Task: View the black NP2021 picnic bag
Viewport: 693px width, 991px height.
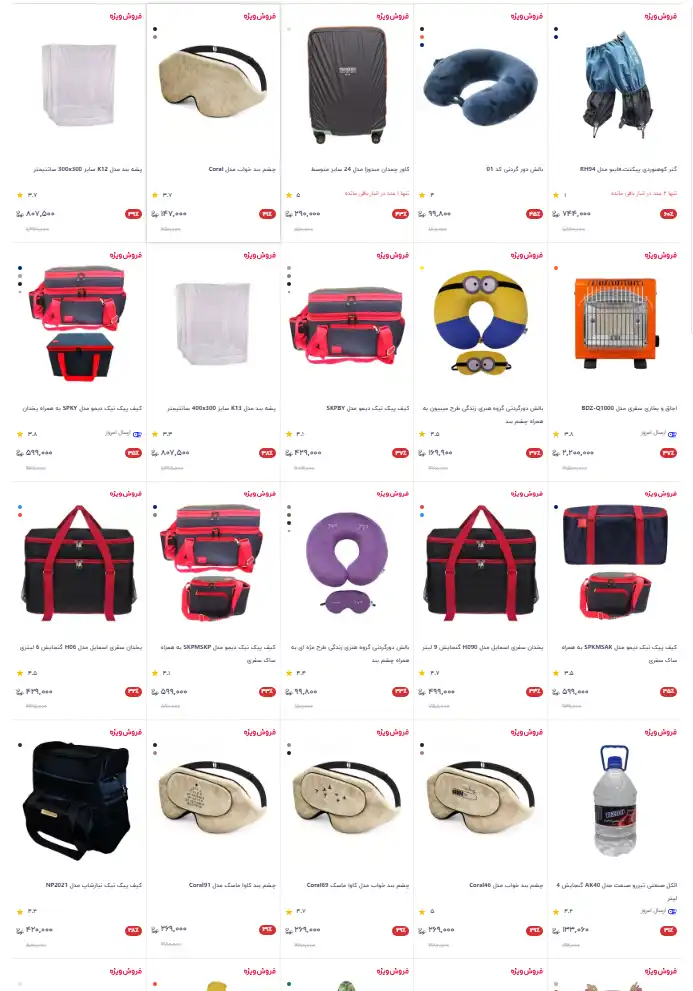Action: 78,800
